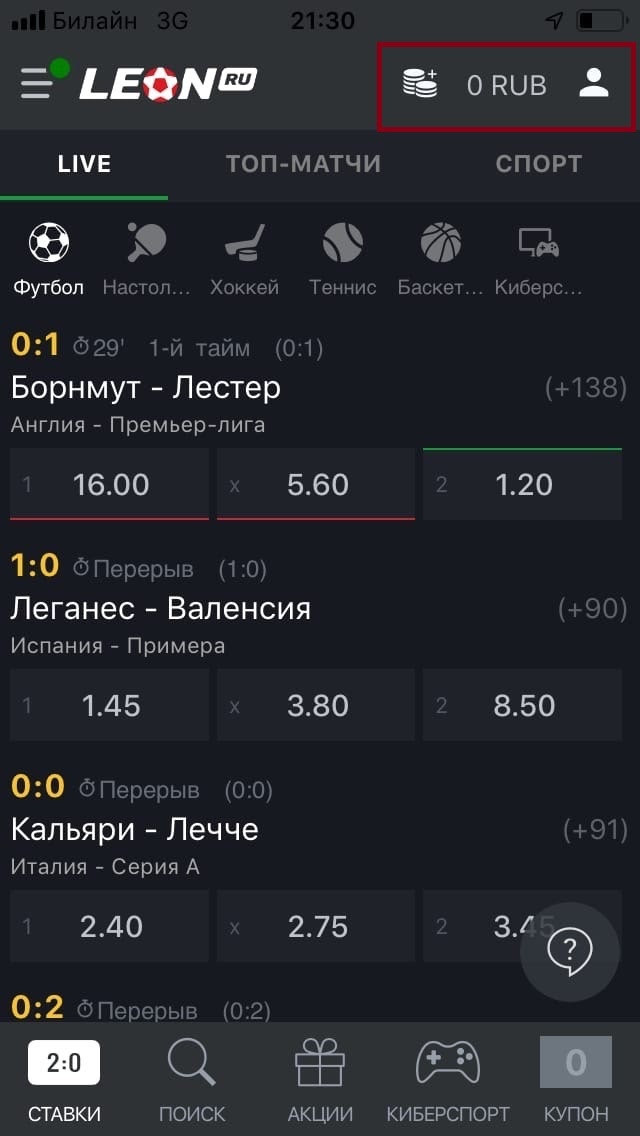This screenshot has height=1136, width=640.
Task: Select the Теннис sport filter
Action: (343, 258)
